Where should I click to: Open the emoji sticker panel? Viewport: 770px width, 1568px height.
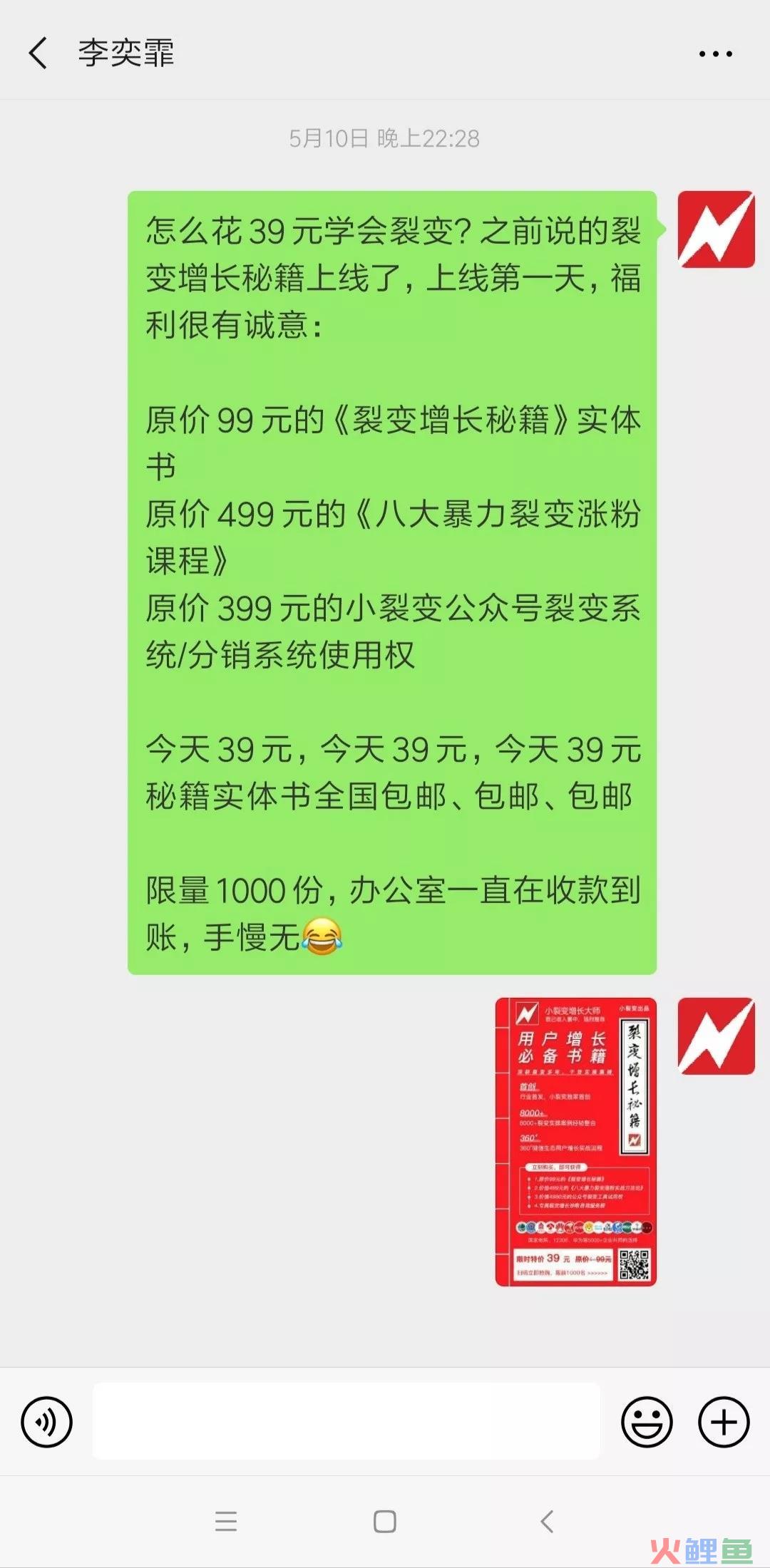click(647, 1422)
